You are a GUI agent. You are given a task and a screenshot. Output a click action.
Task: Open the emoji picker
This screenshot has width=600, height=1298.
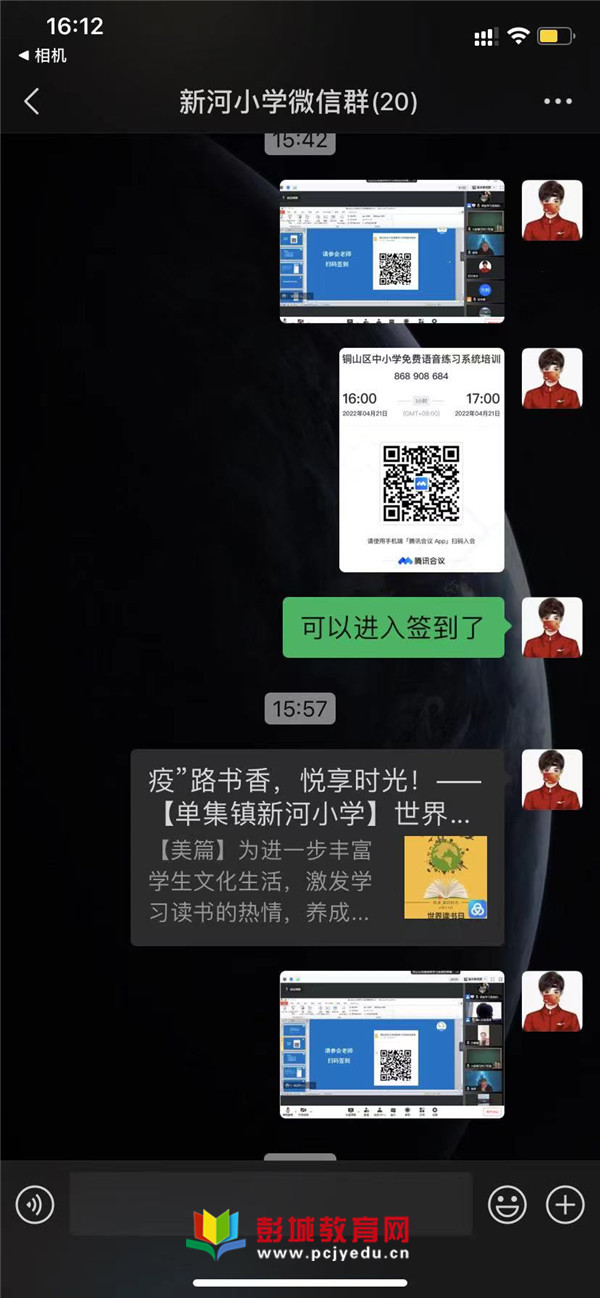point(507,1204)
